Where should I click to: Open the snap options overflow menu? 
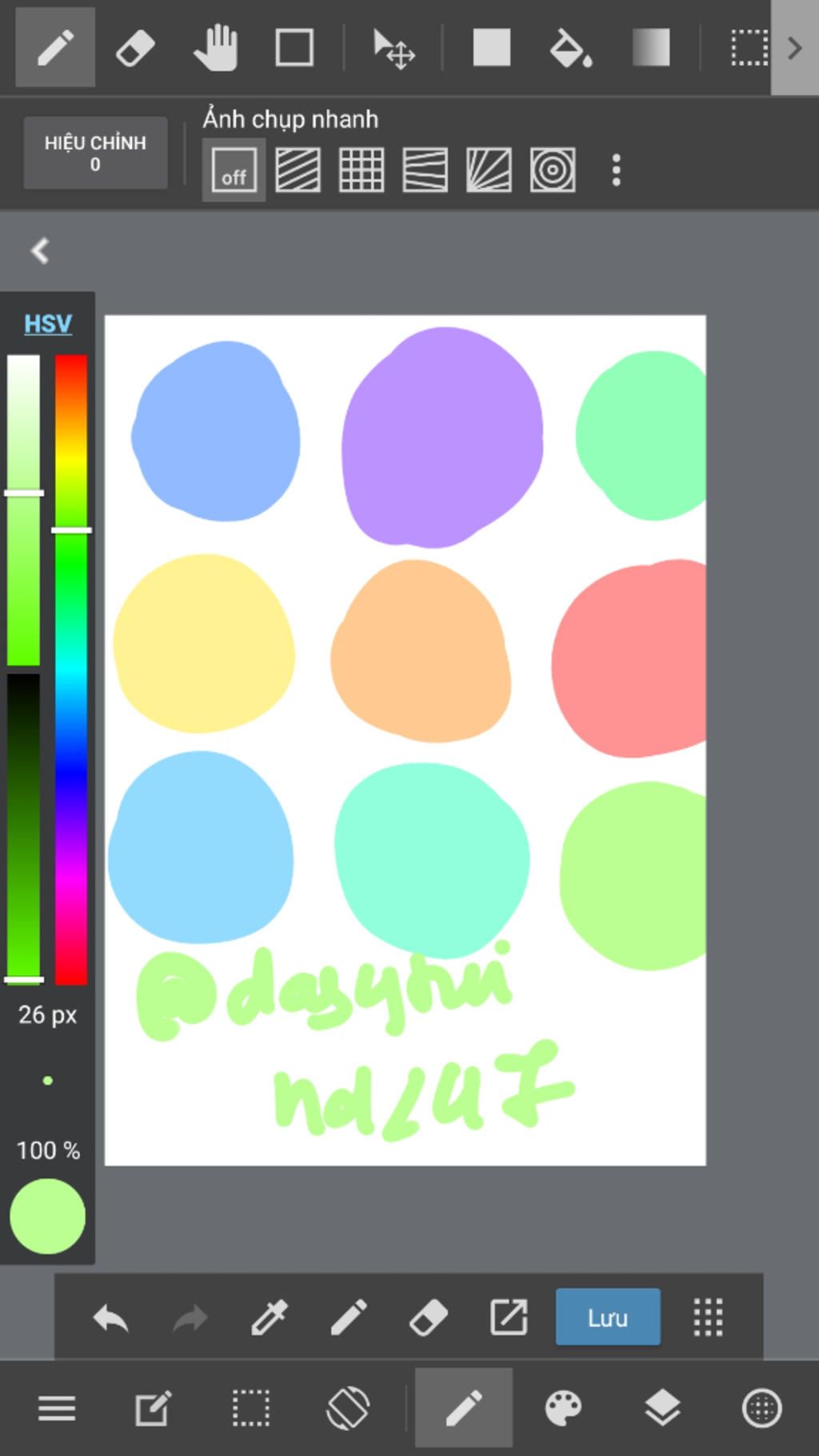(x=616, y=170)
